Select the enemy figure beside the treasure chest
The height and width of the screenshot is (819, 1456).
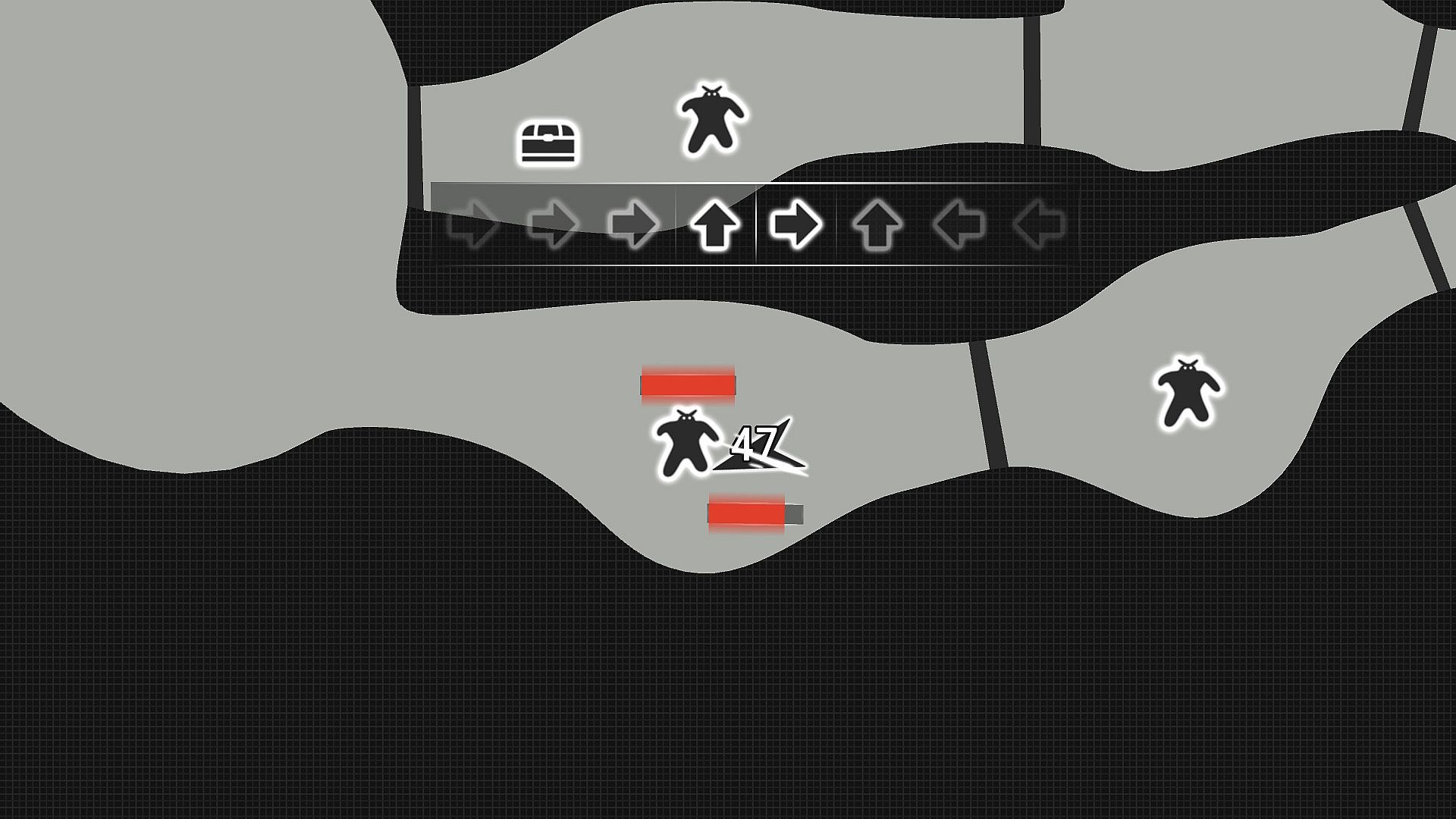[711, 119]
